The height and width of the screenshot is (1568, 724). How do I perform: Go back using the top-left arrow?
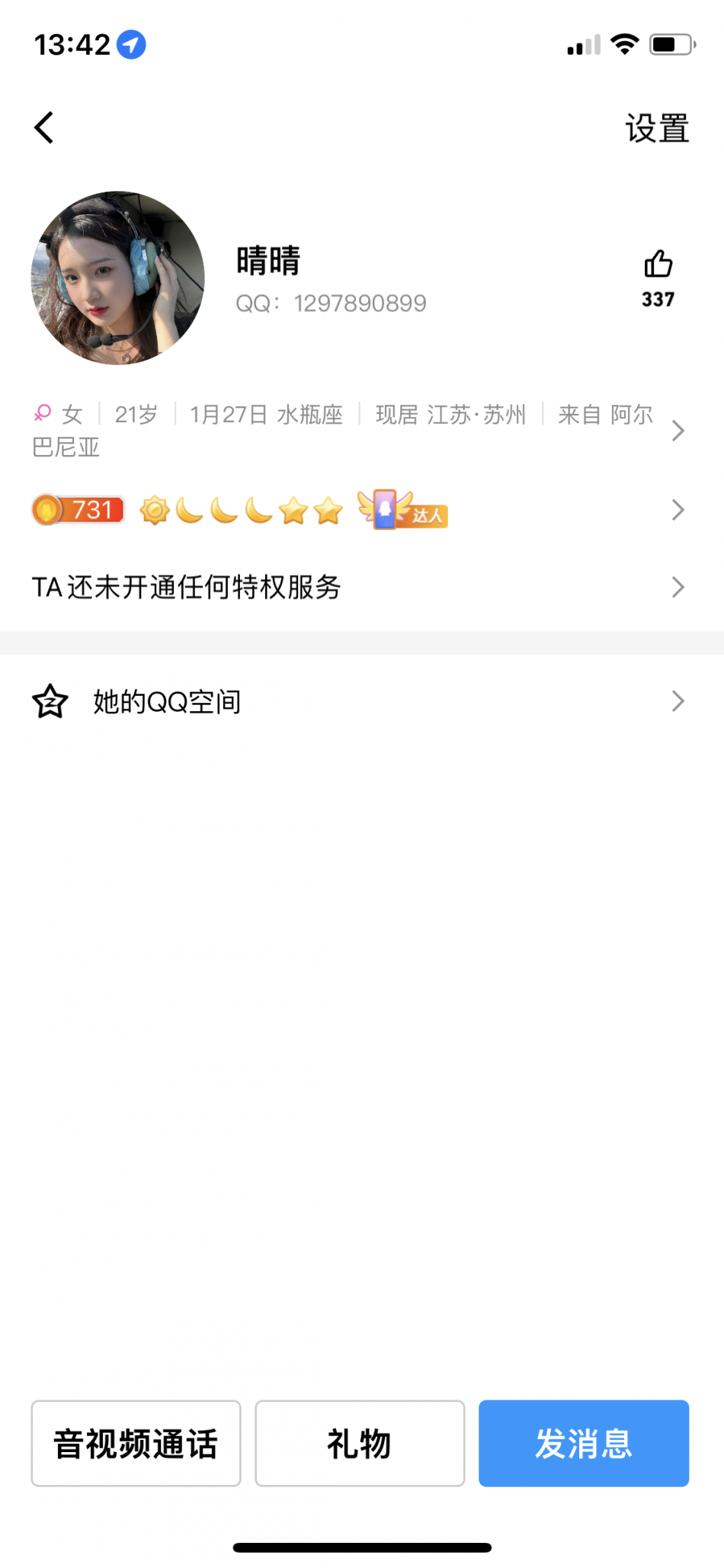(x=44, y=127)
